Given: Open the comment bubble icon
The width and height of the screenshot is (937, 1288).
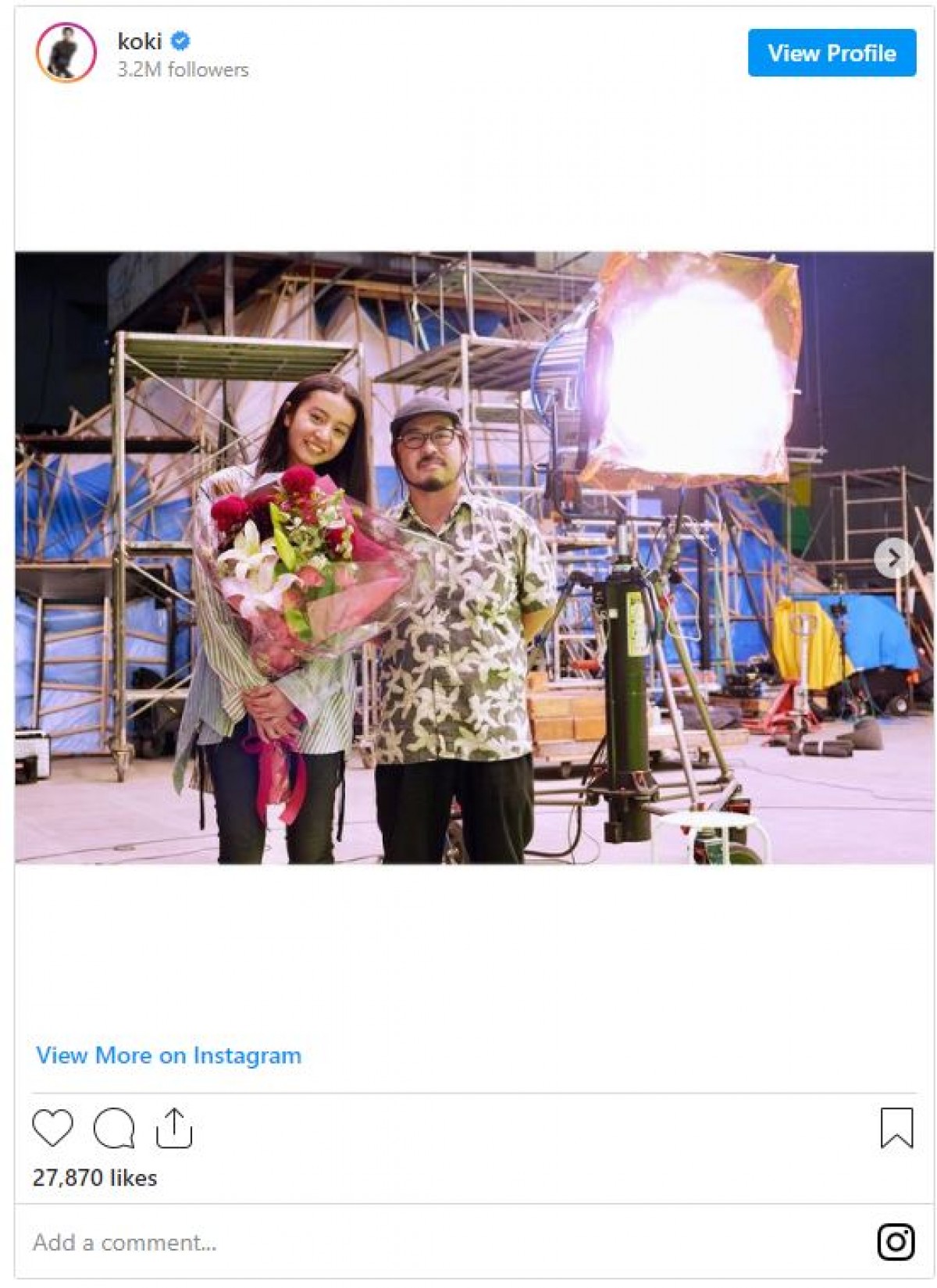Looking at the screenshot, I should [x=114, y=1128].
